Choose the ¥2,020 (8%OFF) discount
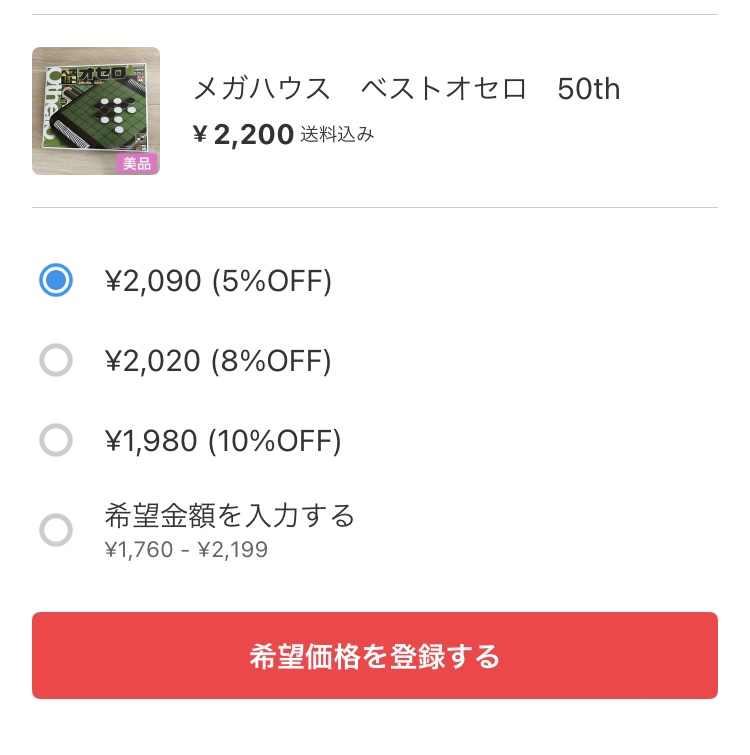The width and height of the screenshot is (750, 755). [56, 361]
